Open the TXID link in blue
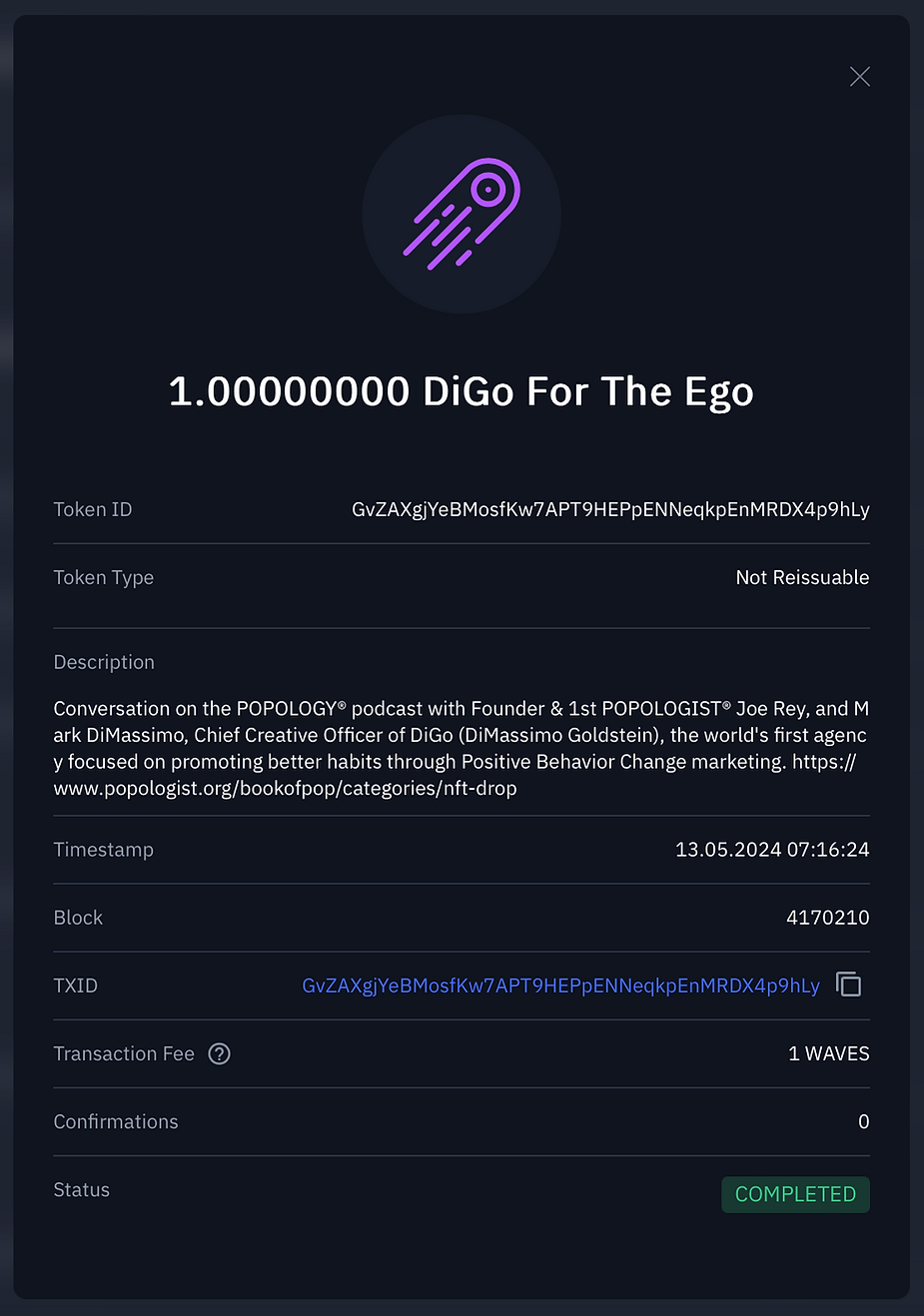 (x=560, y=986)
